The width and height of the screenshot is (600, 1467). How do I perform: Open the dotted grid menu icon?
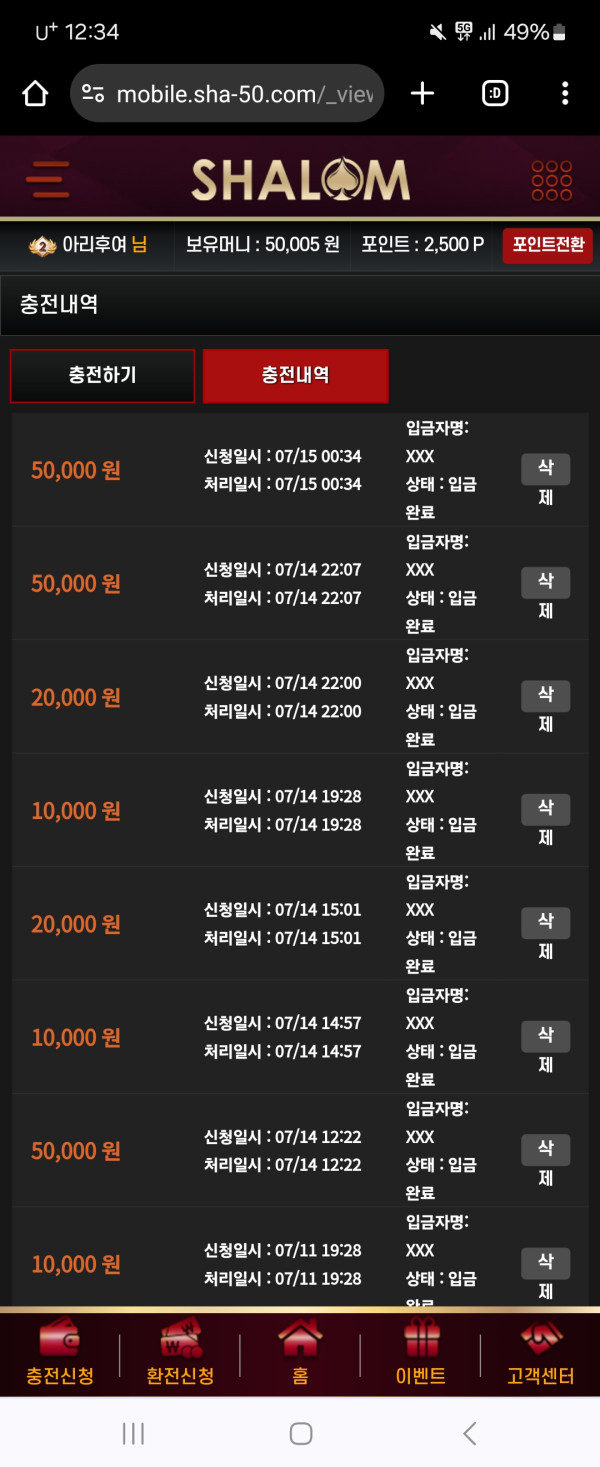pyautogui.click(x=551, y=180)
